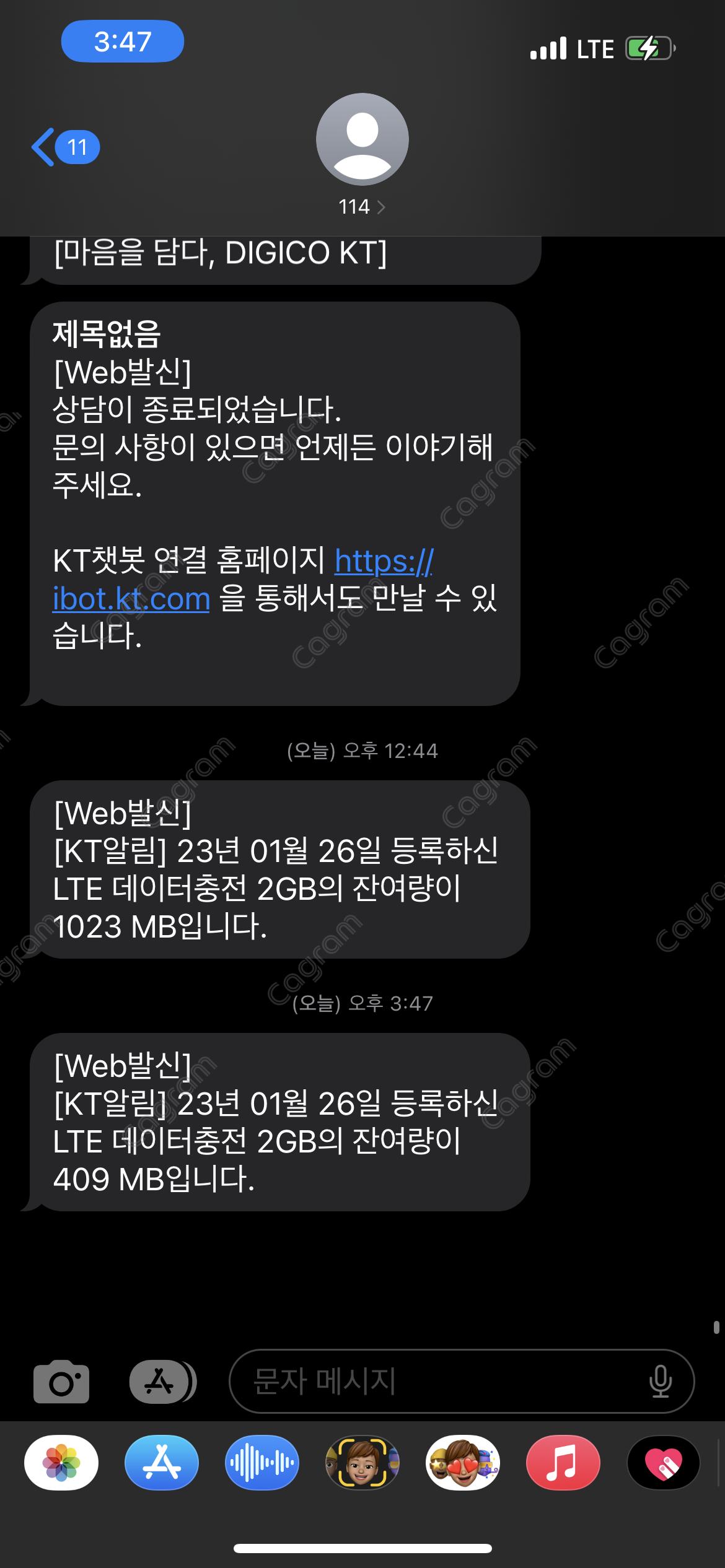Open the audio message recorder app

261,1463
